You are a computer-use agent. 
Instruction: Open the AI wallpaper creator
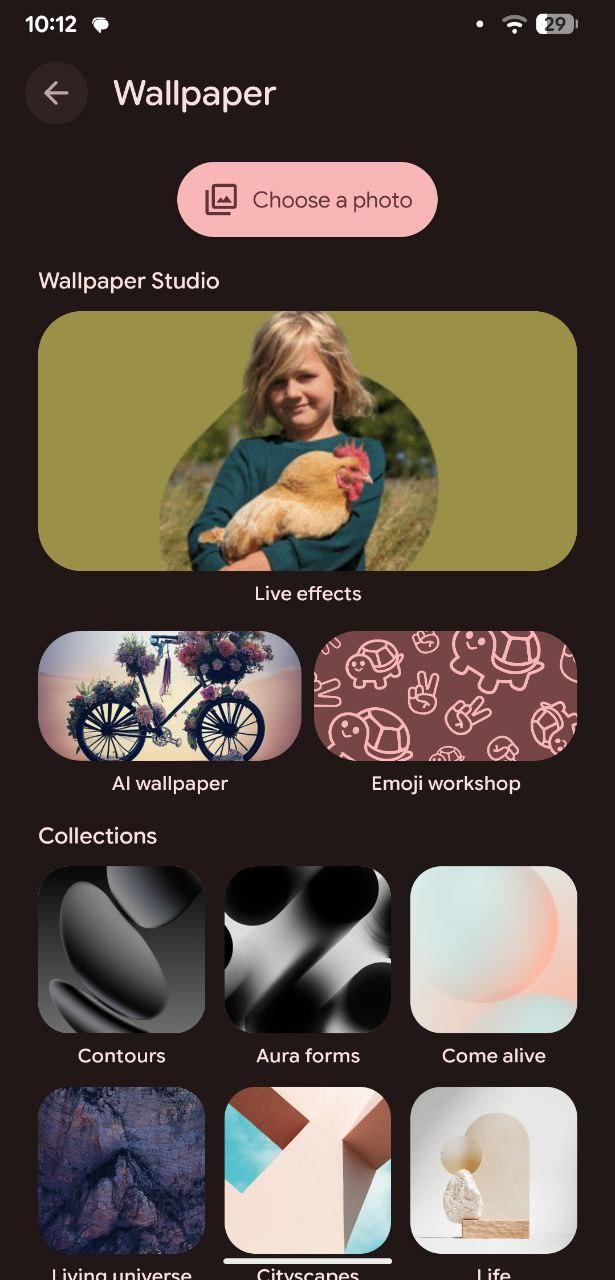click(169, 696)
